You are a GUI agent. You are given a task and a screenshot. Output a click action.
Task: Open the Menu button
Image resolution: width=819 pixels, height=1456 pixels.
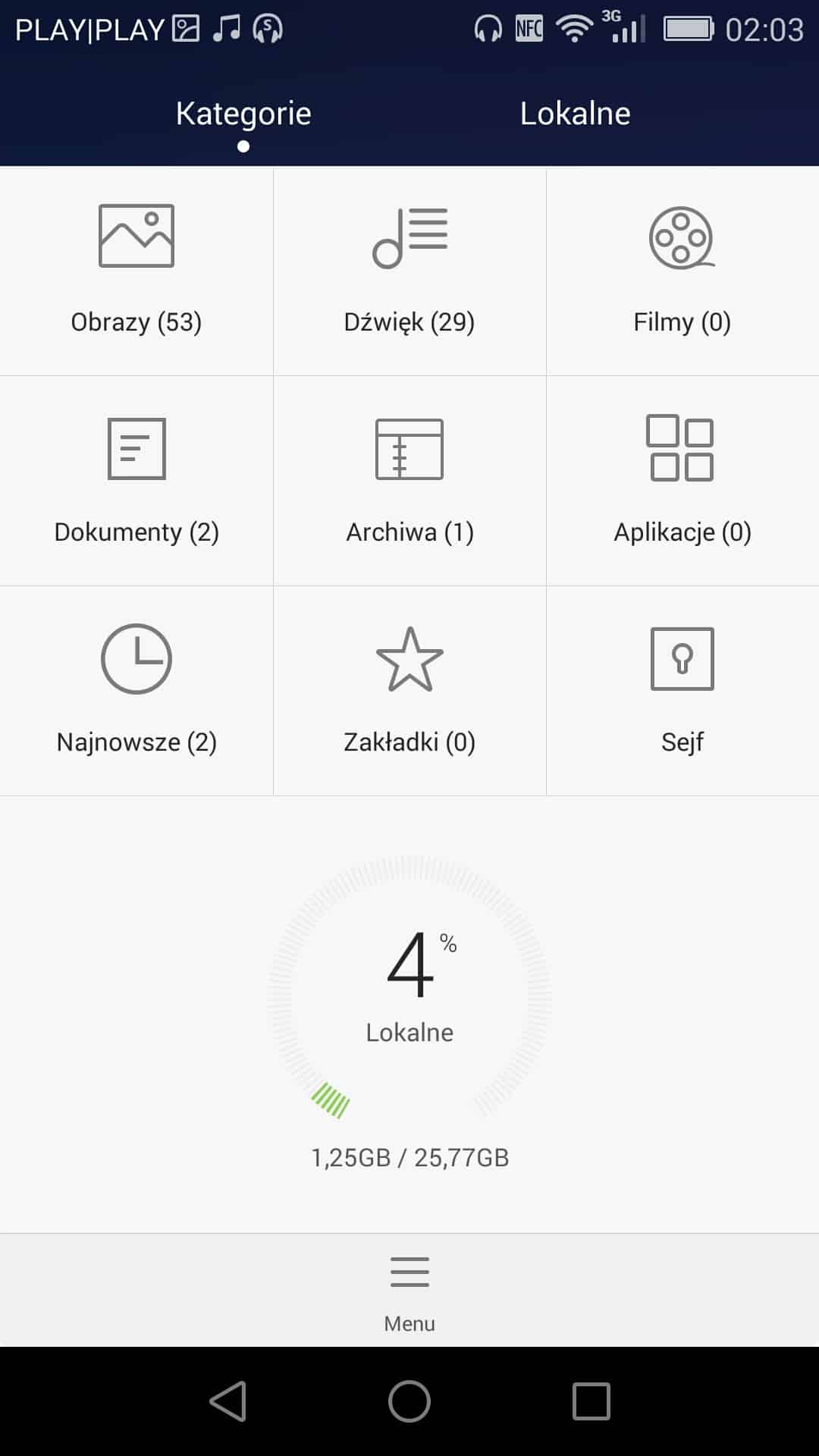point(409,1291)
